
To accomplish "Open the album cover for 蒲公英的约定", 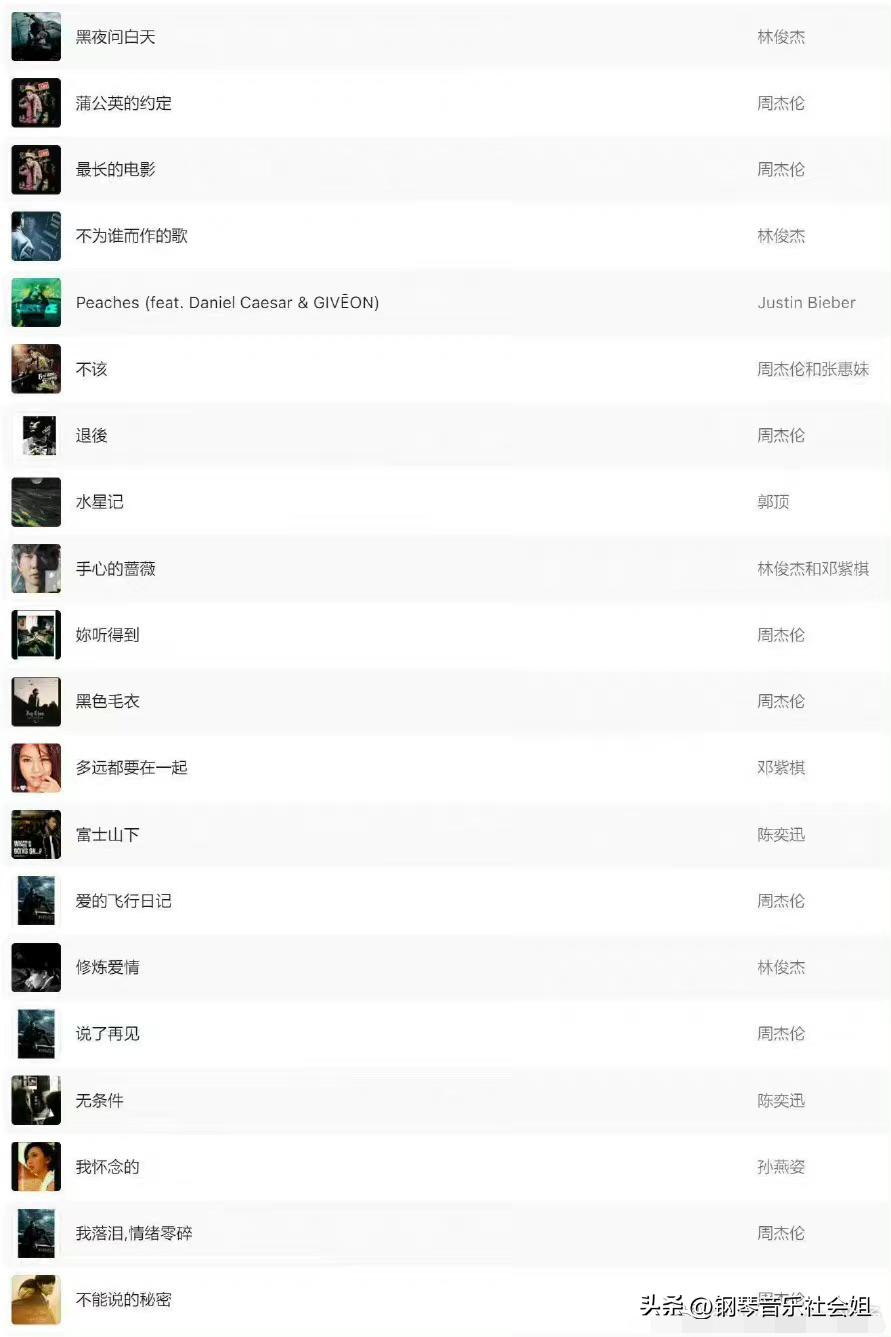I will click(x=36, y=103).
